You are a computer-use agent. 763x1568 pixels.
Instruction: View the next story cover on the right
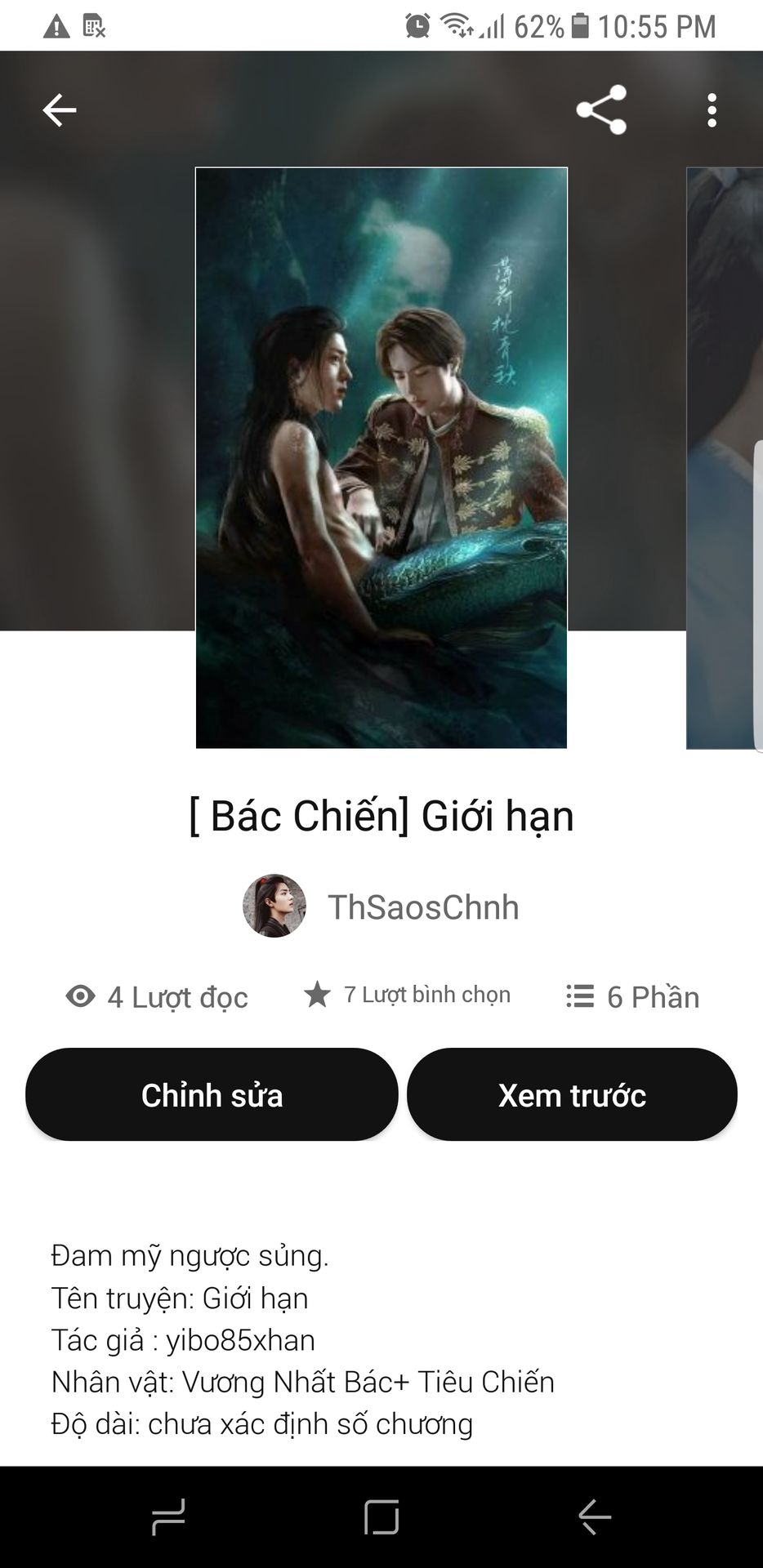click(x=725, y=457)
